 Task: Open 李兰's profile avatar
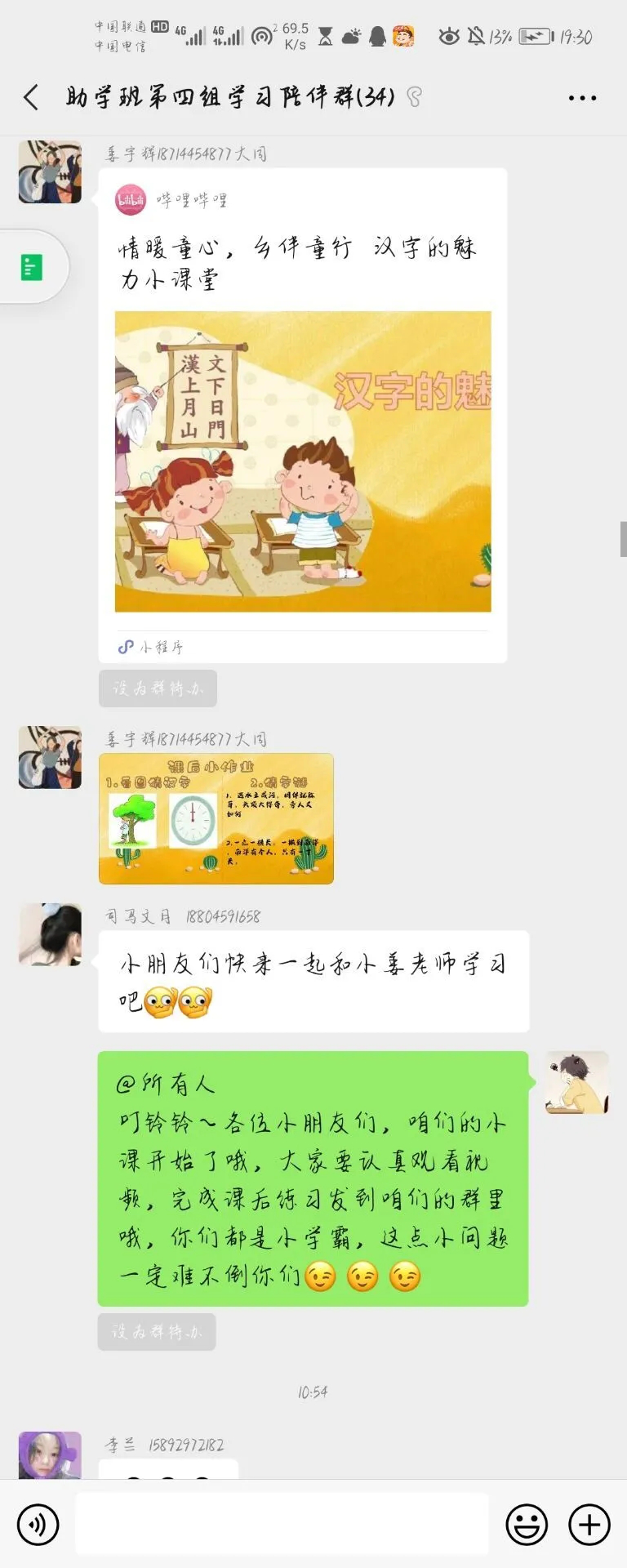[x=50, y=1457]
